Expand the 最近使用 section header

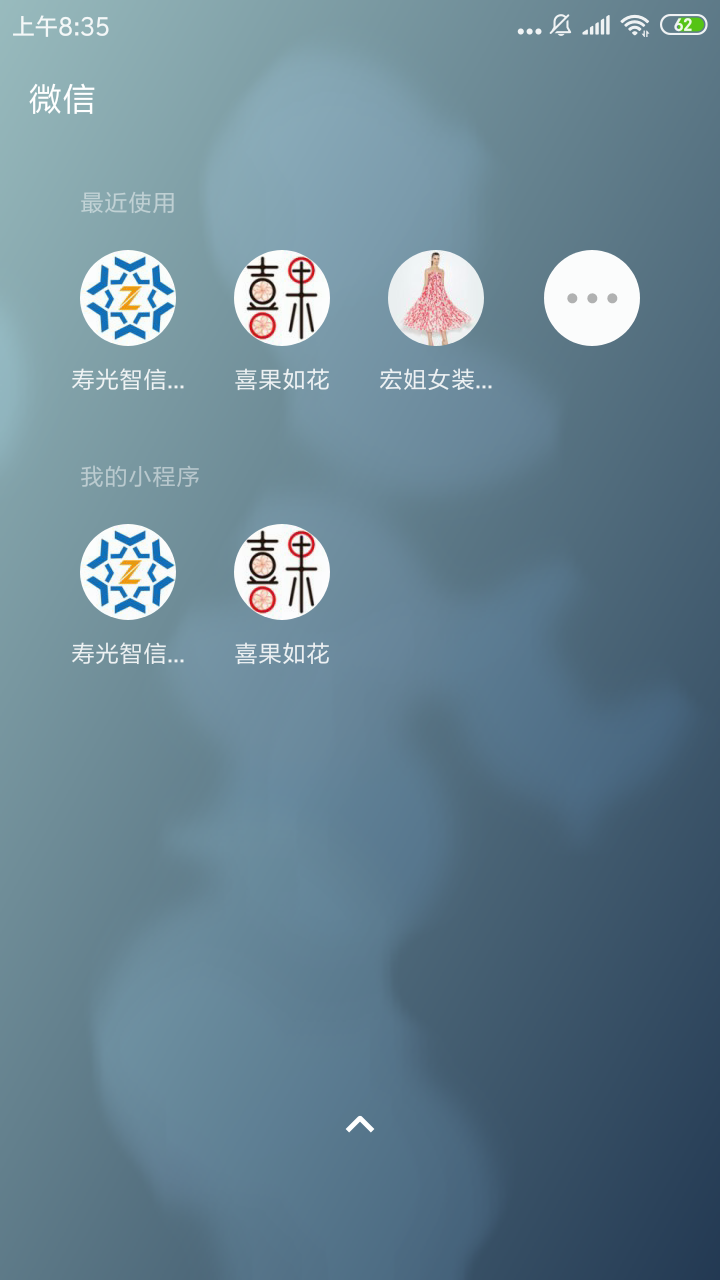point(127,203)
